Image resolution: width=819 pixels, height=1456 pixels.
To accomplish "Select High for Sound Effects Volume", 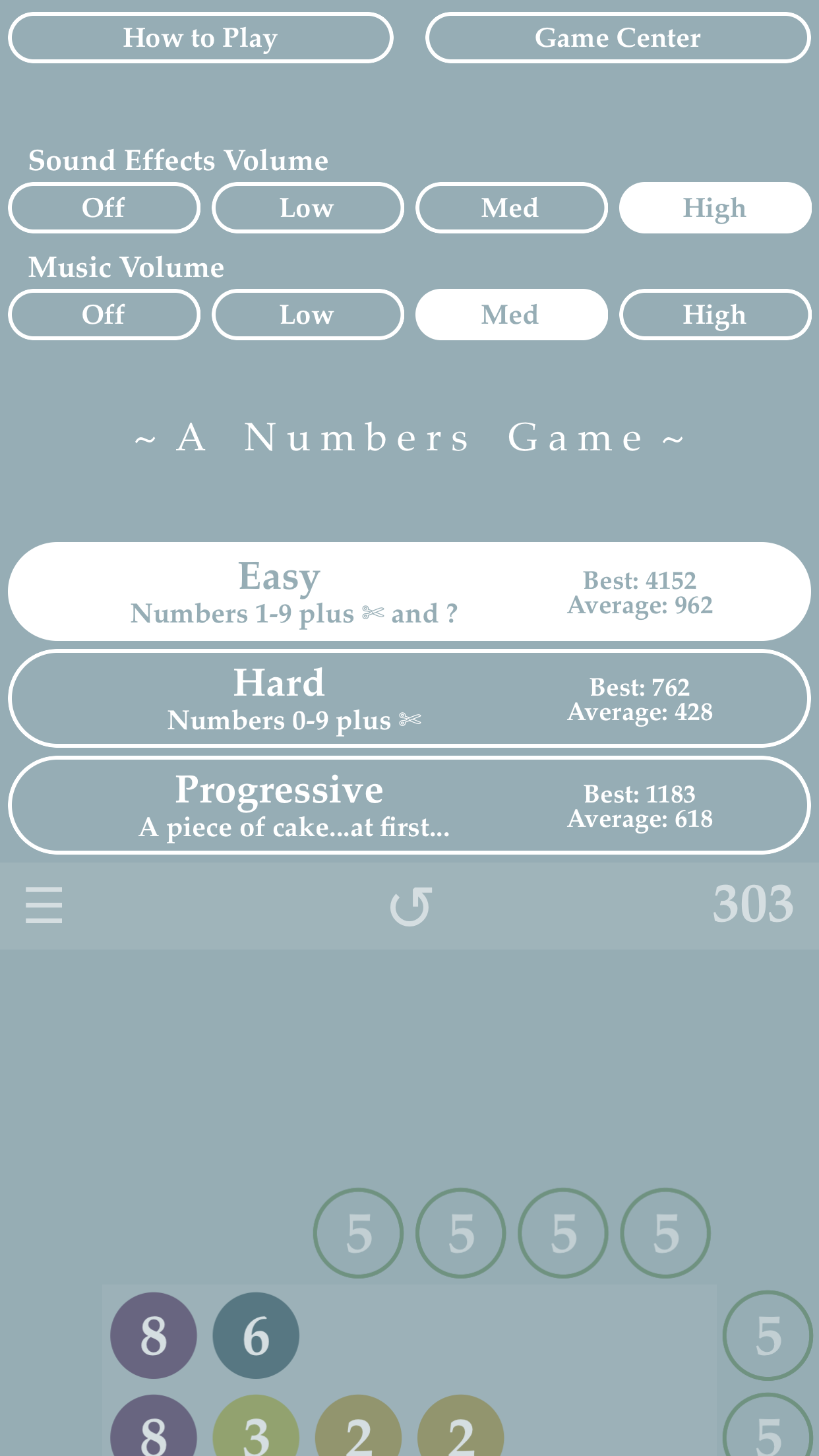I will [715, 208].
